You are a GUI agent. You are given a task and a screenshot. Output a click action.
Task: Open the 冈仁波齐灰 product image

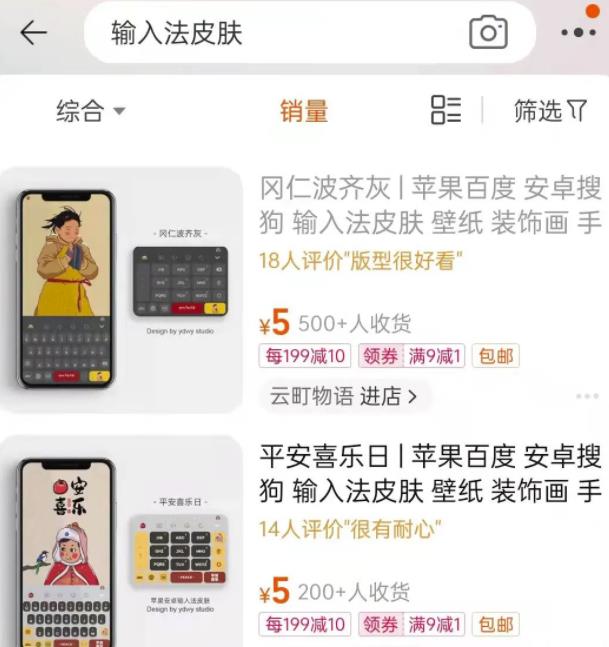tap(121, 290)
